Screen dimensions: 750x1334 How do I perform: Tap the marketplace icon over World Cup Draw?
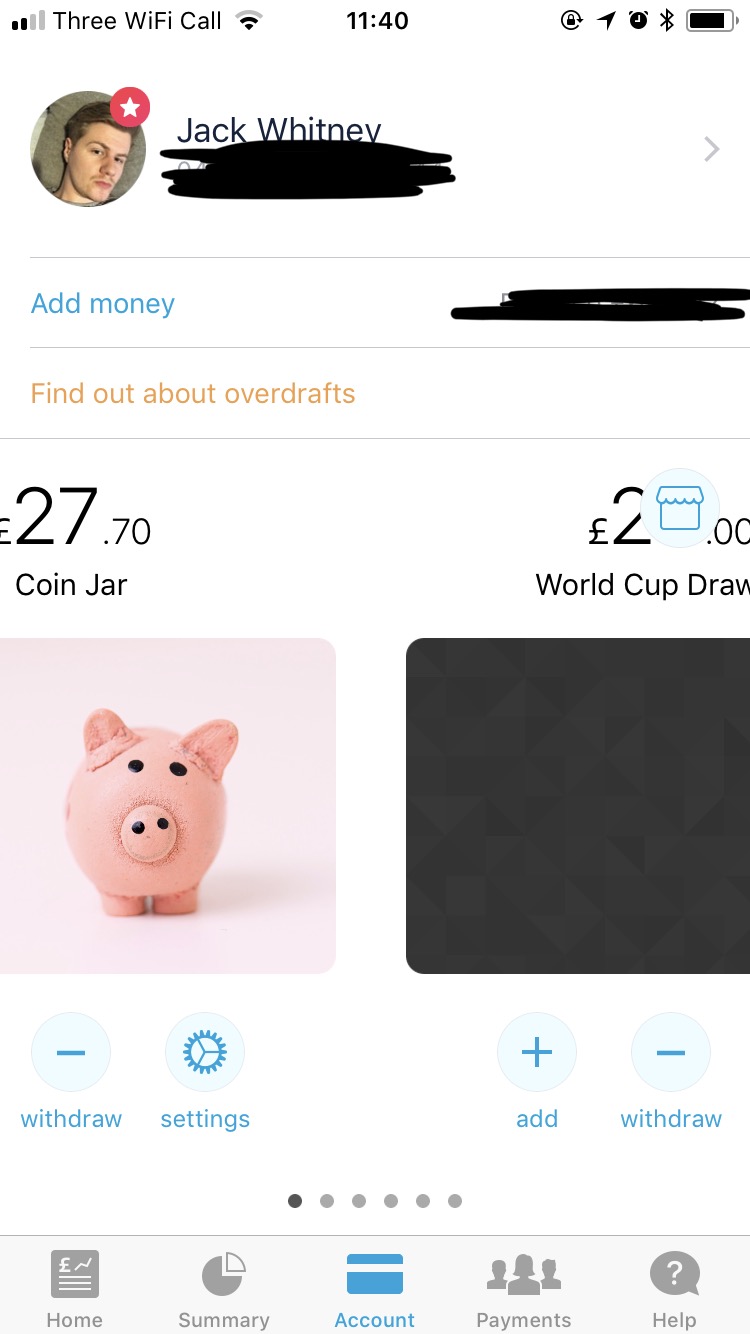(x=680, y=508)
